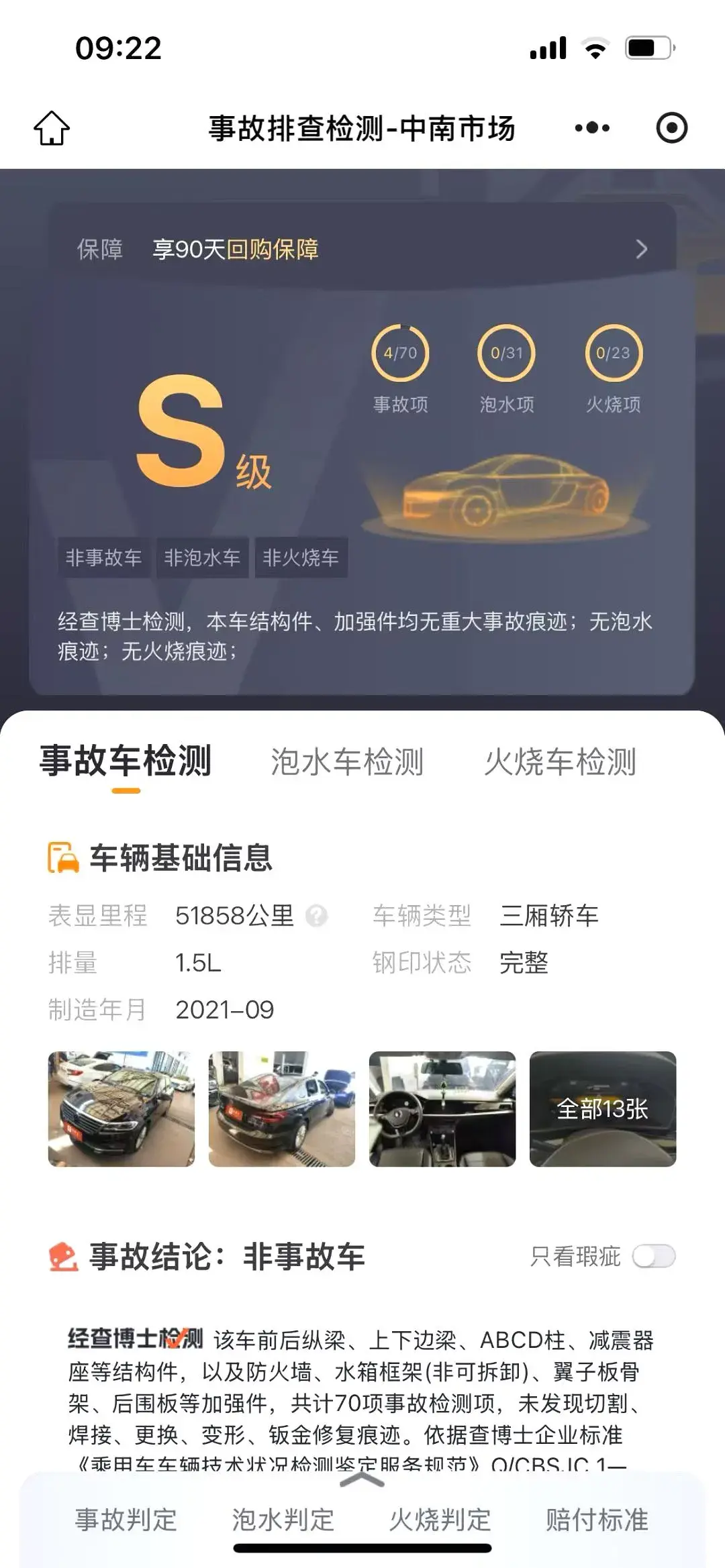Go to the mini program home icon

[x=52, y=127]
